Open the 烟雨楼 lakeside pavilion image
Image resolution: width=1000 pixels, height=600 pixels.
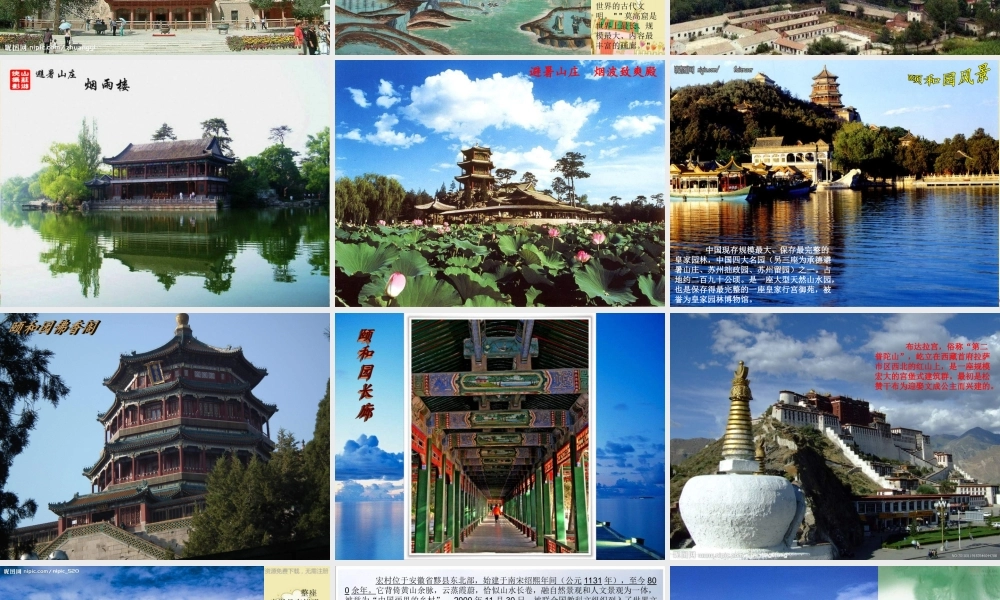point(165,182)
